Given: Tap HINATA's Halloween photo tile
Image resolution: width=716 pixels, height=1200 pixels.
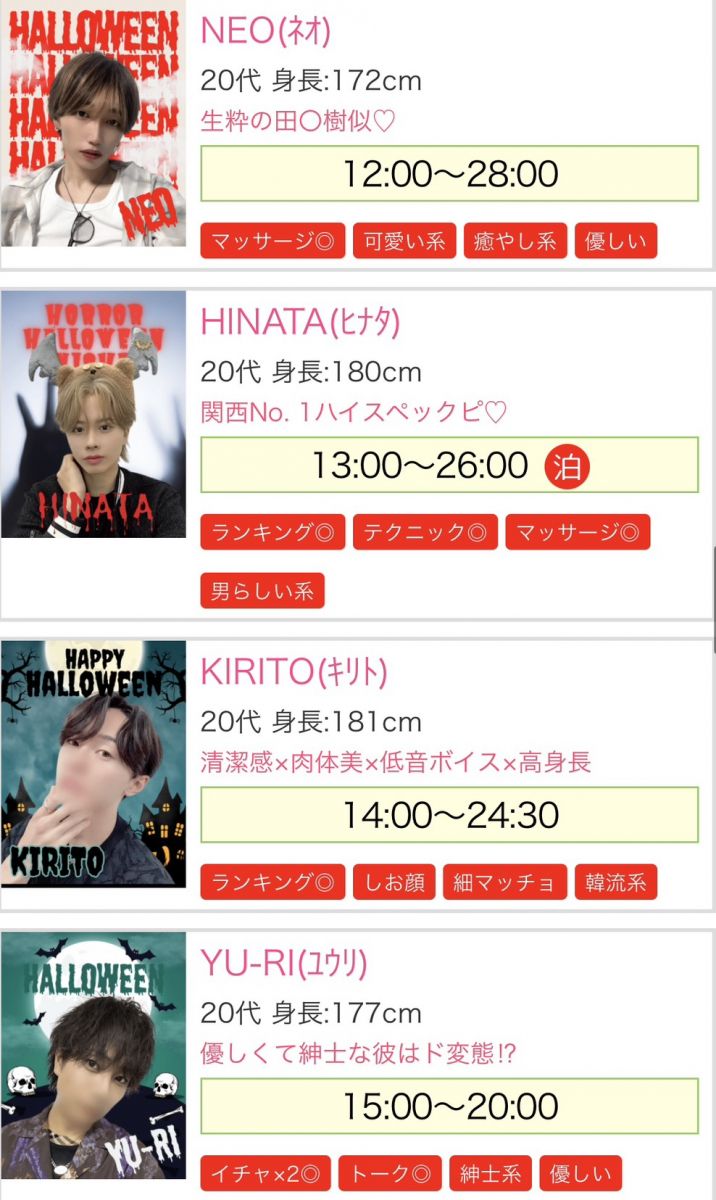Looking at the screenshot, I should pyautogui.click(x=93, y=414).
